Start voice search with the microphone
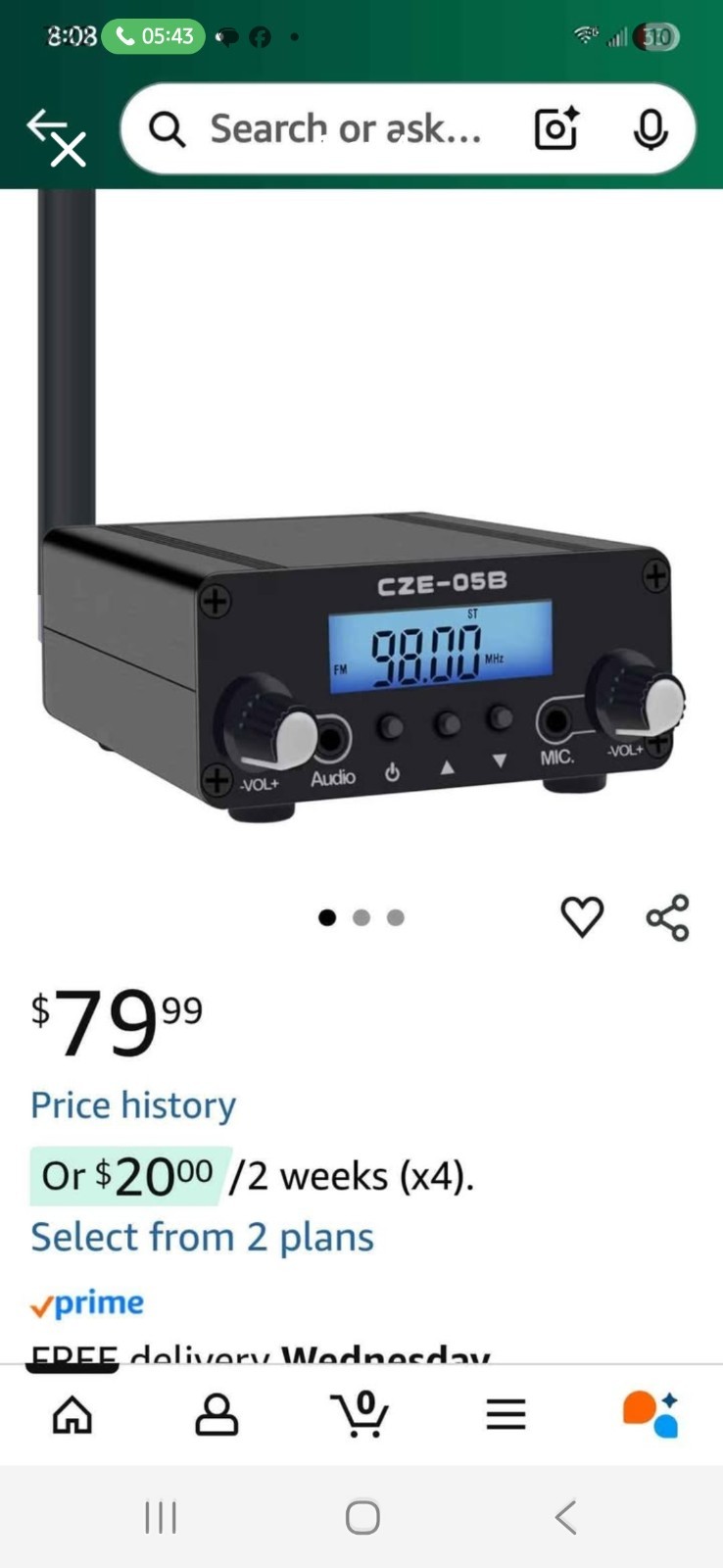Image resolution: width=723 pixels, height=1568 pixels. pos(650,129)
